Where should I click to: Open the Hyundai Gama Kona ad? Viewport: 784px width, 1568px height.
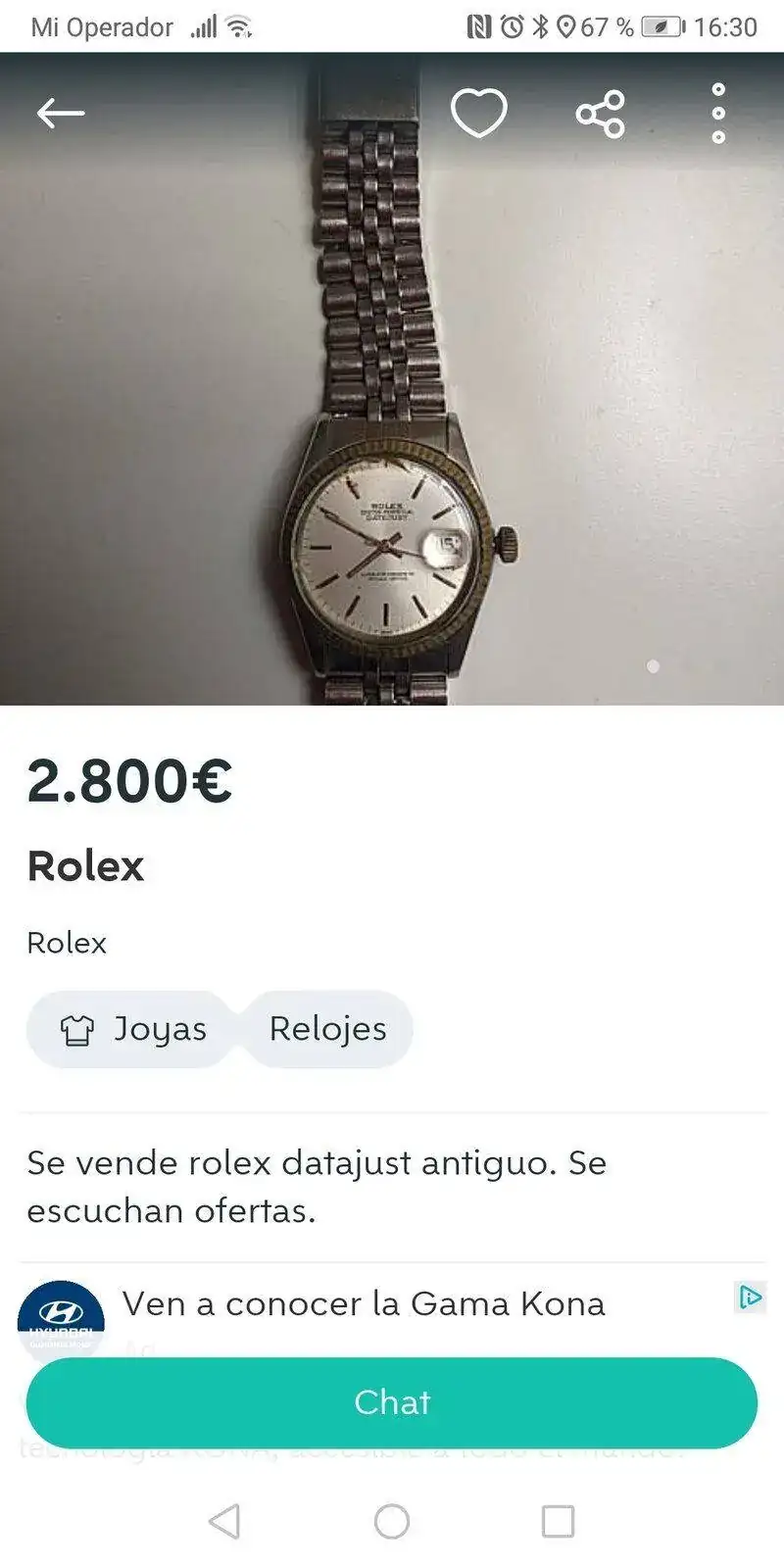point(363,1304)
